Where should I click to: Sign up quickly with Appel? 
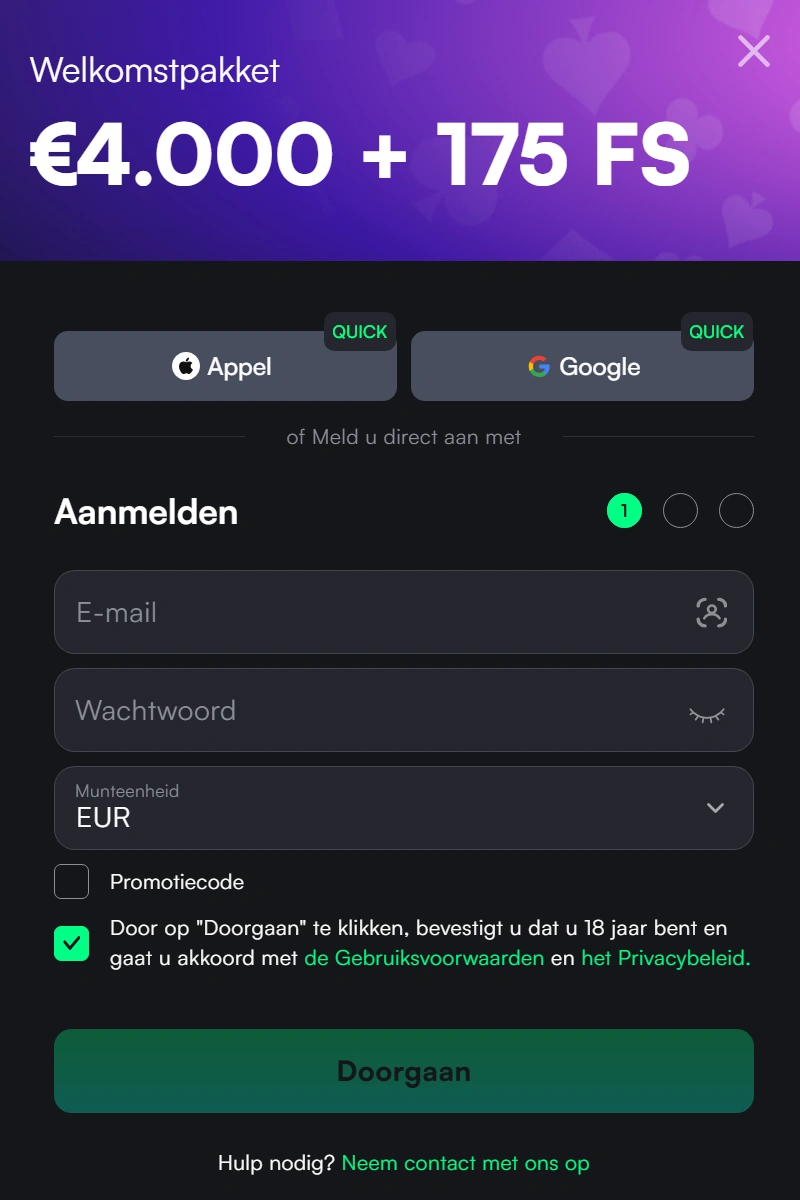225,367
